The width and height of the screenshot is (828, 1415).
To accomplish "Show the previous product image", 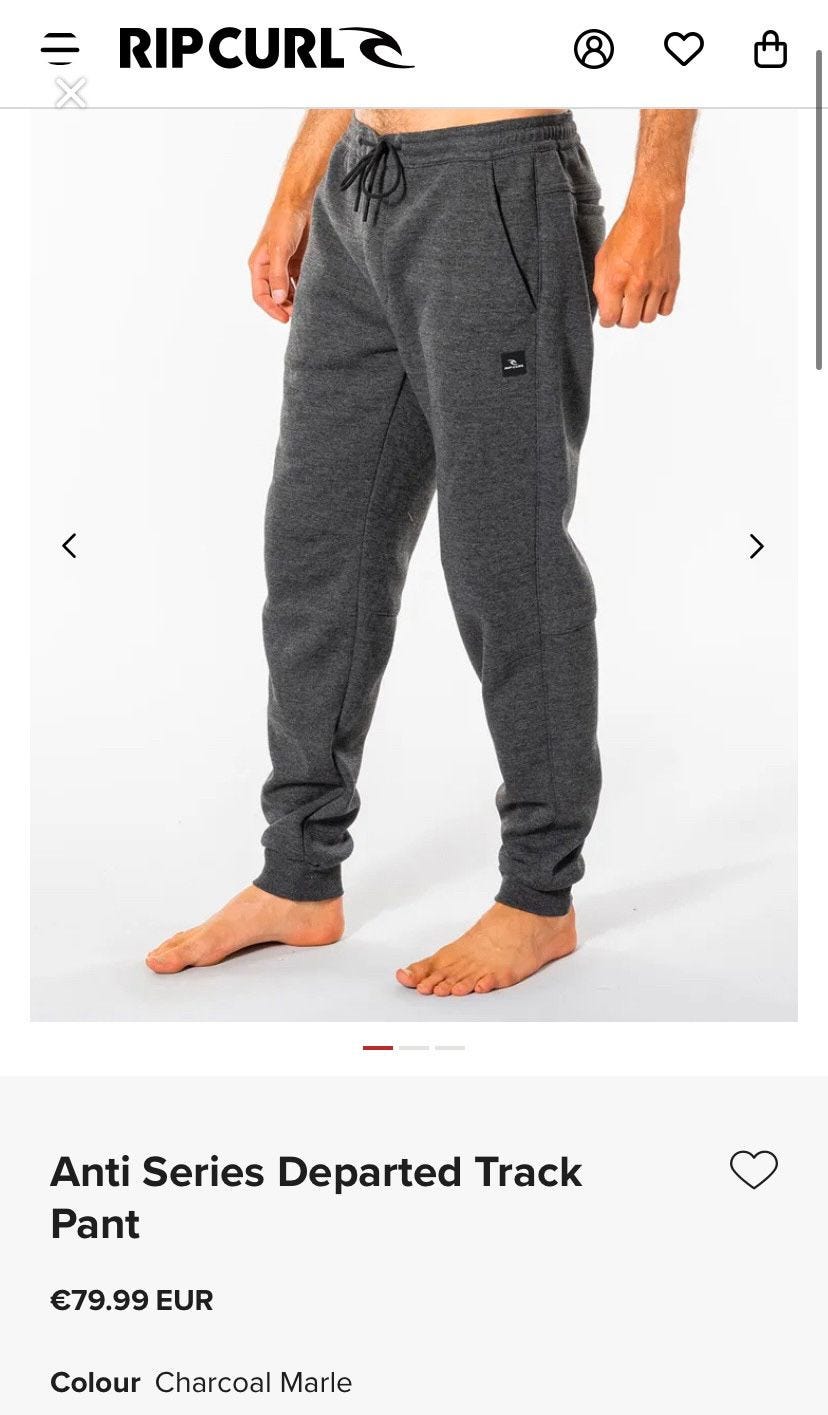I will pyautogui.click(x=69, y=546).
